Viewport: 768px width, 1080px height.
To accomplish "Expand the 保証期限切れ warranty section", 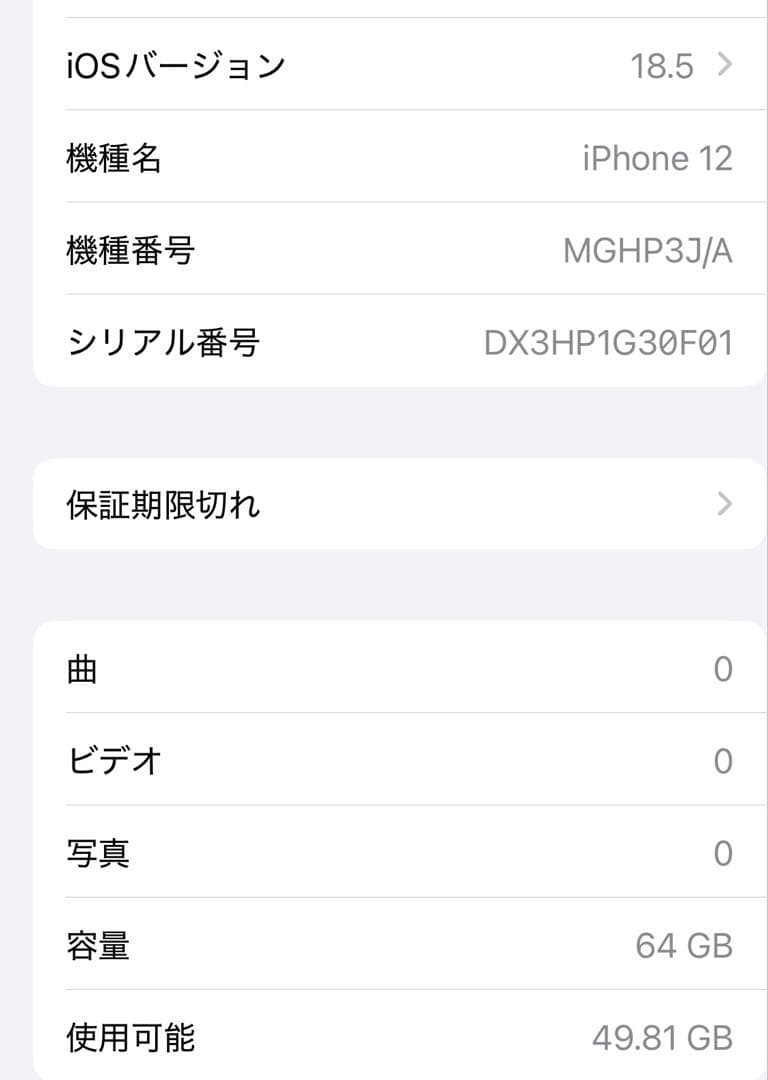I will [x=384, y=505].
